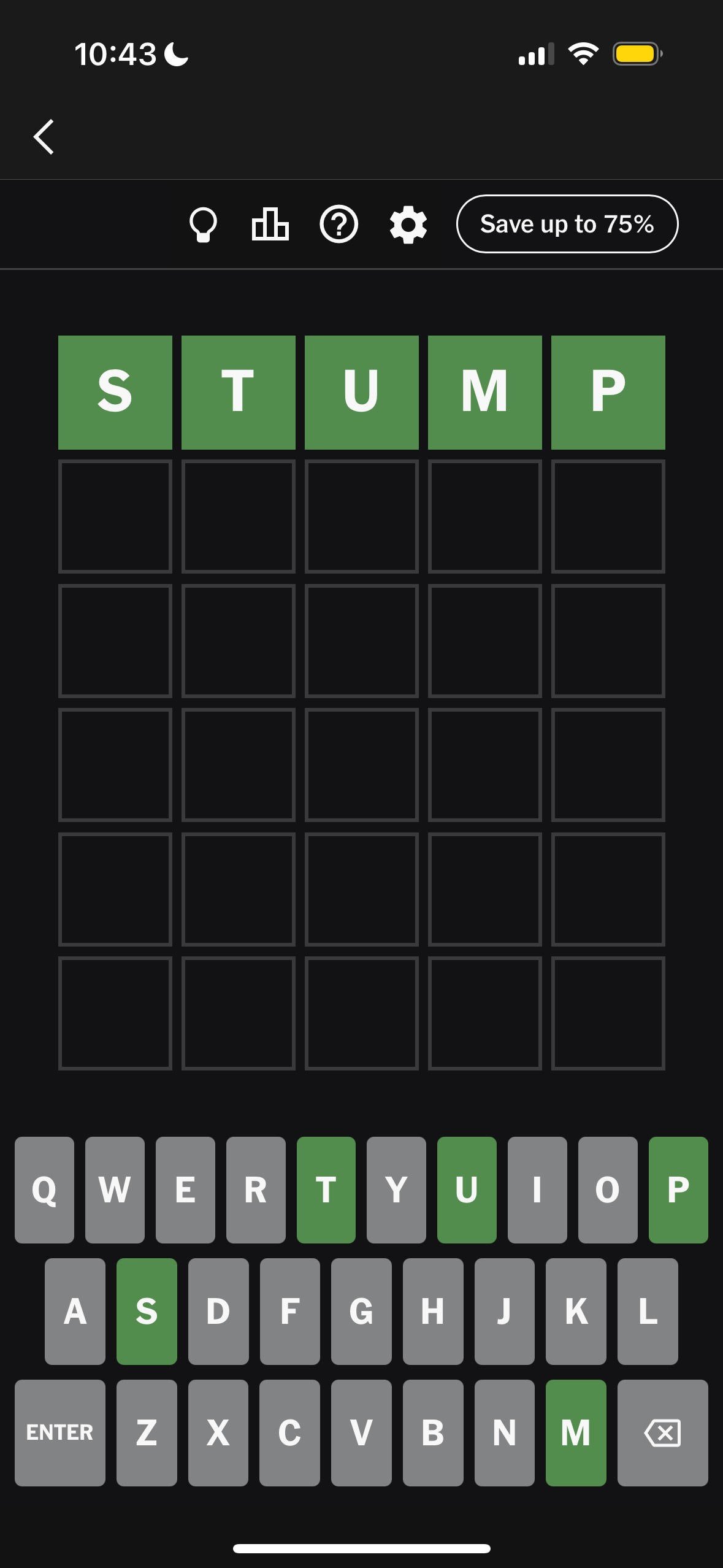Image resolution: width=723 pixels, height=1568 pixels.
Task: Open the help question mark
Action: (x=339, y=225)
